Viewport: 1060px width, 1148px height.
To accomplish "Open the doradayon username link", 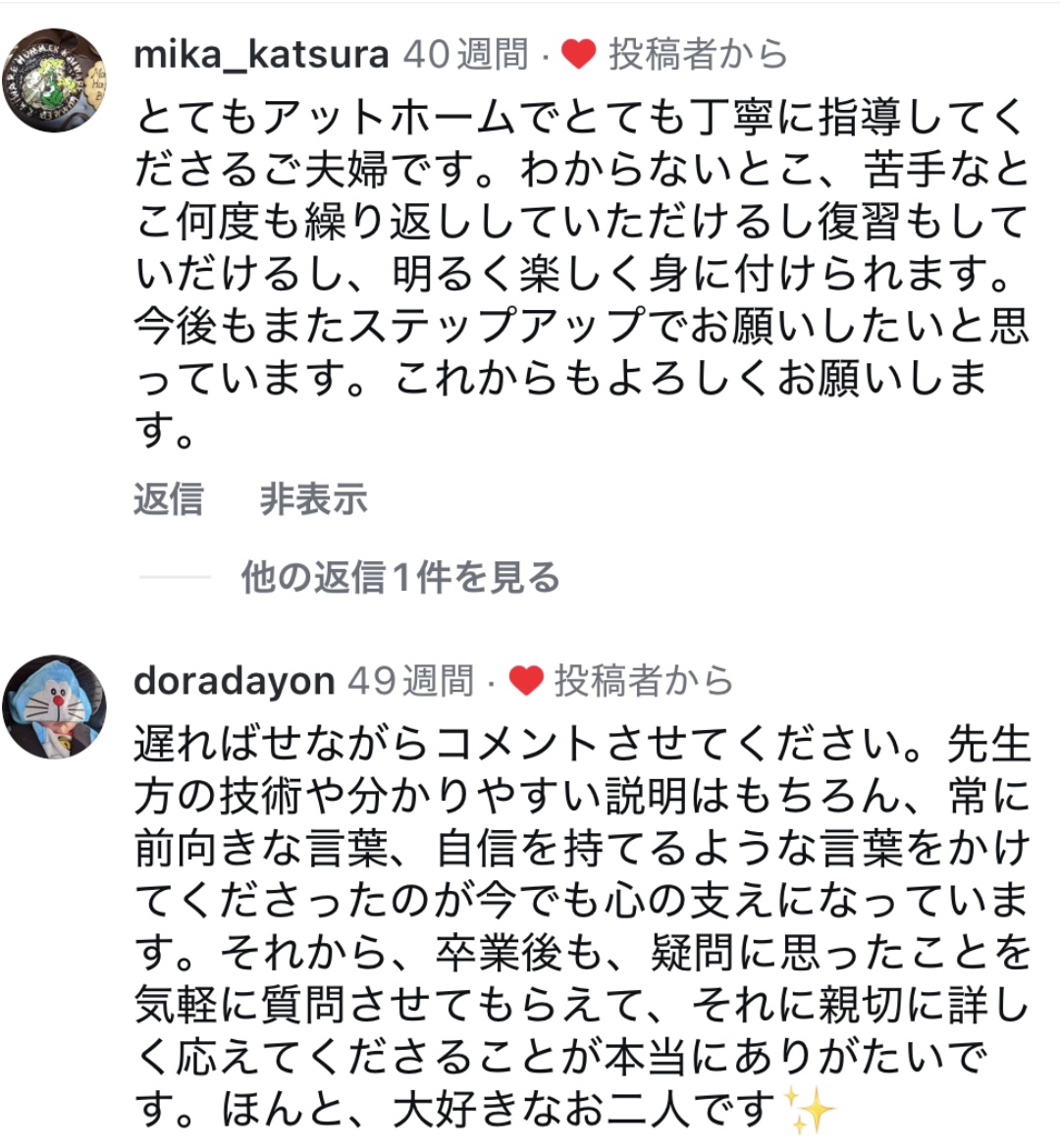I will (234, 680).
